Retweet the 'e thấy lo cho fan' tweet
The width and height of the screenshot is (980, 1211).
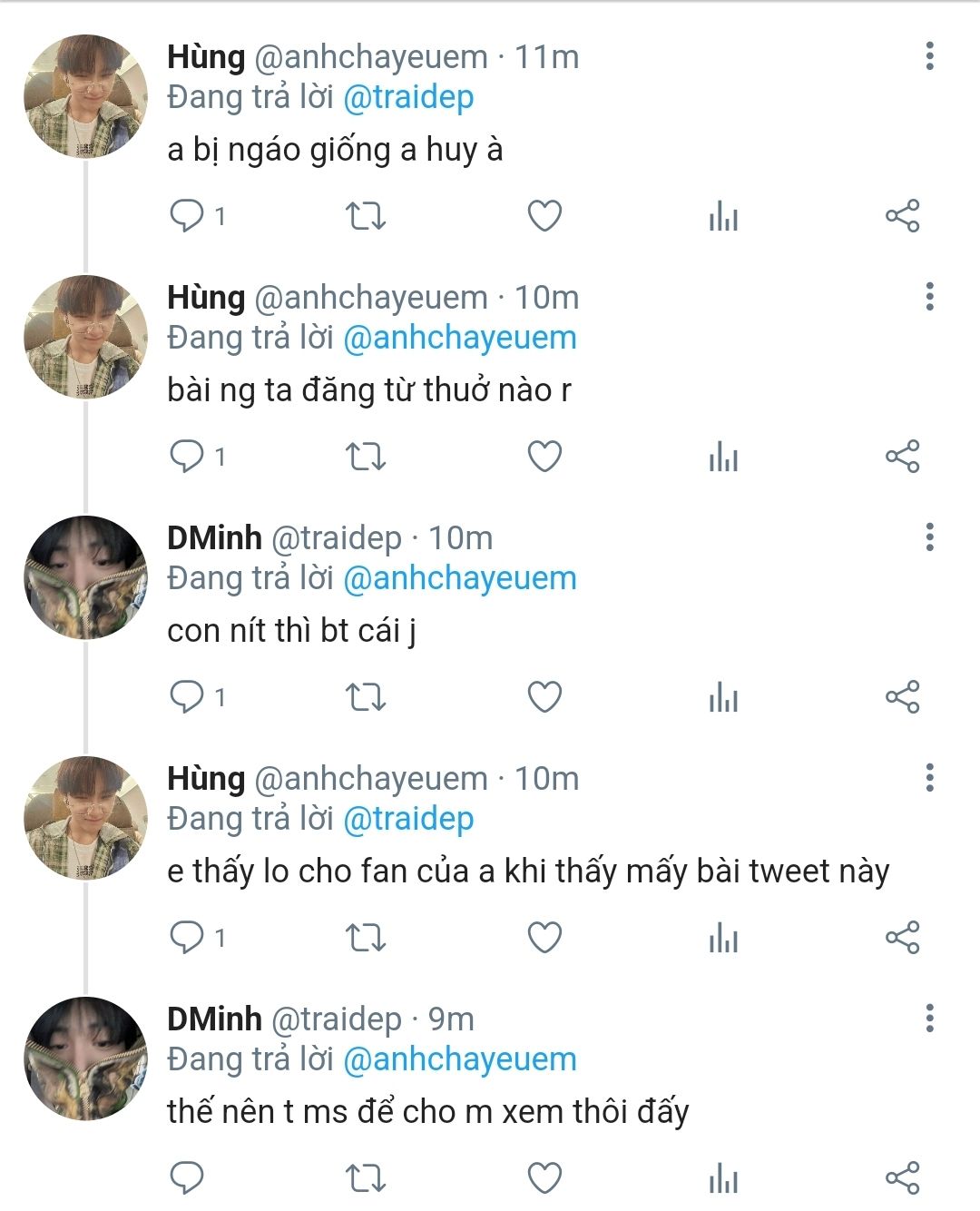[x=366, y=938]
